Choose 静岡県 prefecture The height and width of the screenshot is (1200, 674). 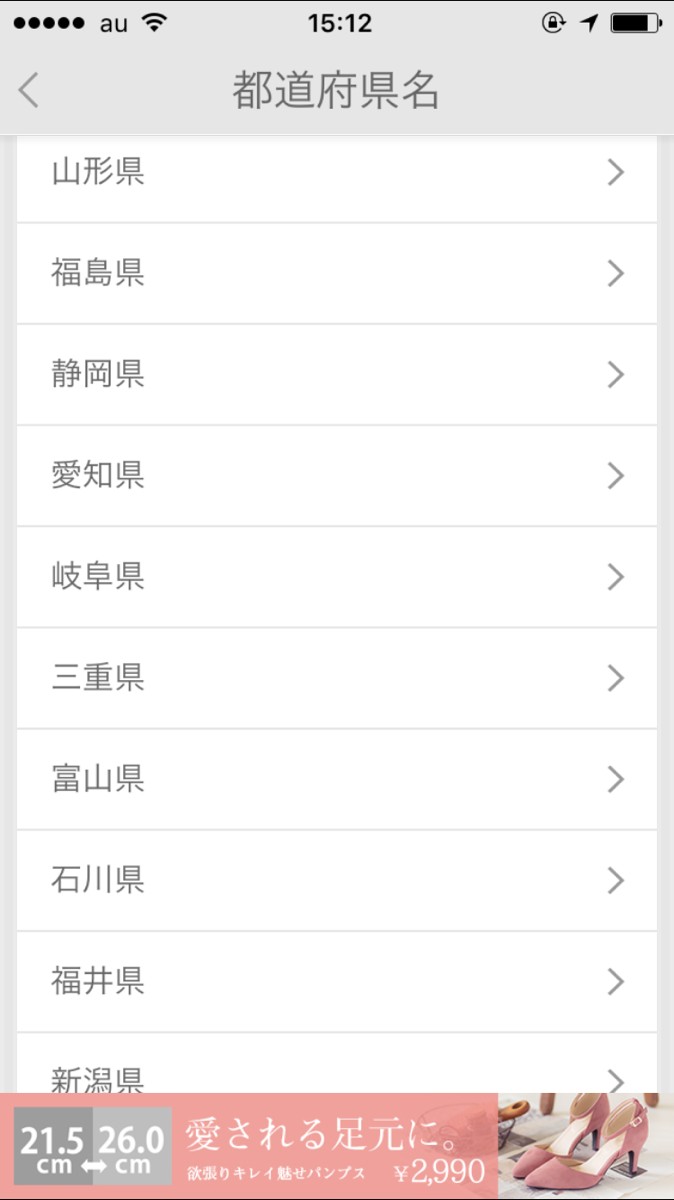click(x=336, y=375)
